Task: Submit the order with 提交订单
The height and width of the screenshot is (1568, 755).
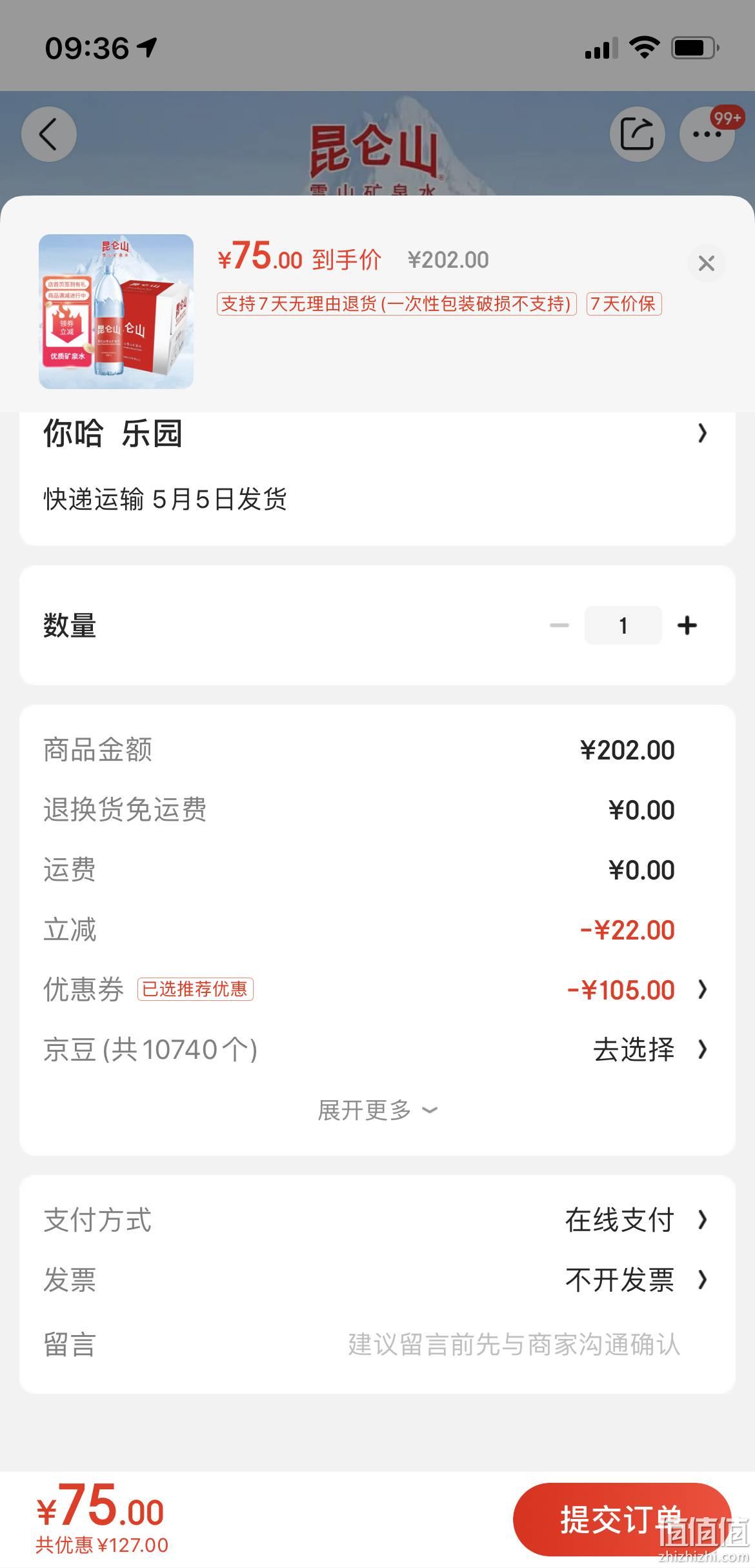Action: click(622, 1520)
